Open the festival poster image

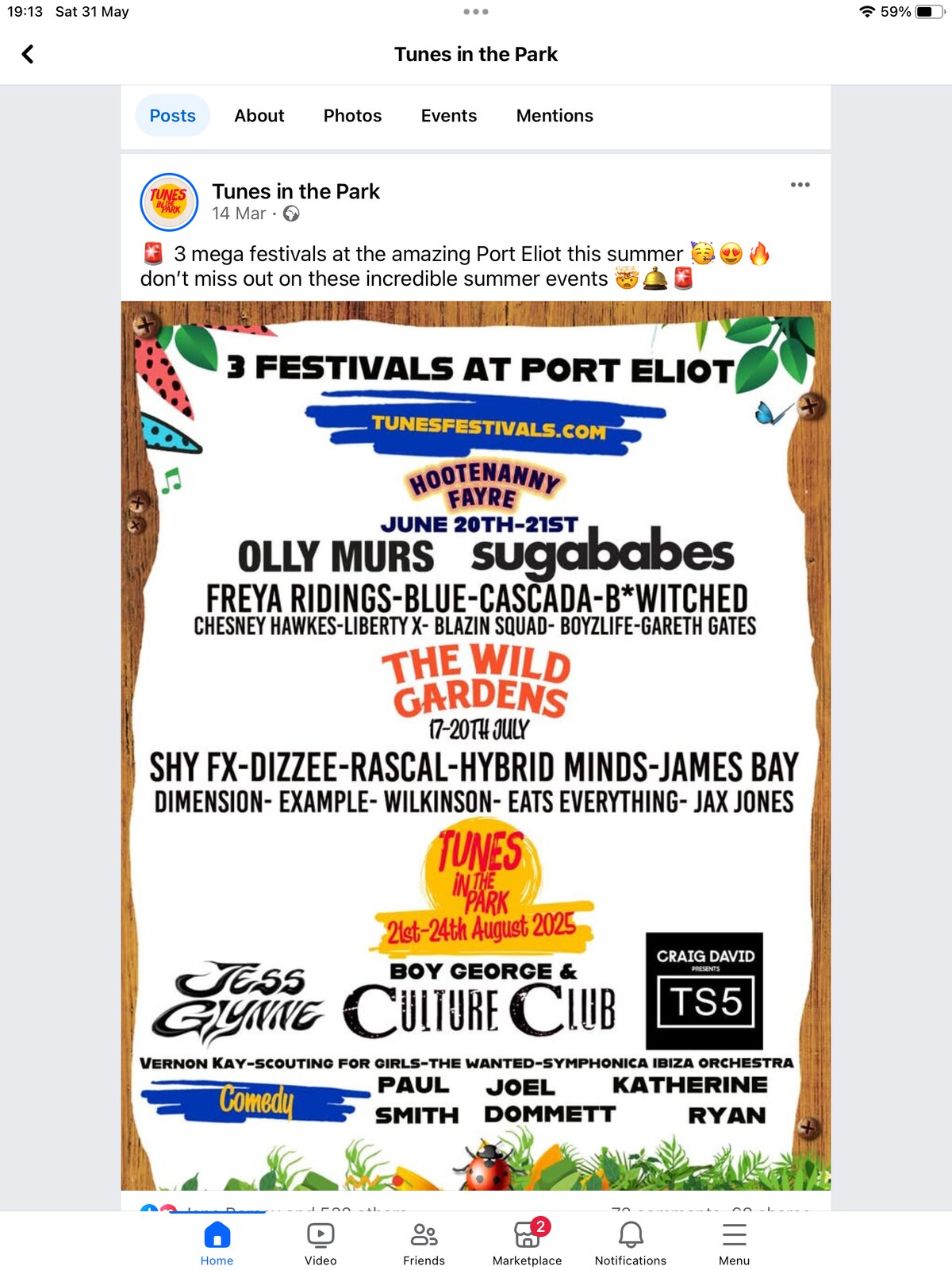pyautogui.click(x=476, y=746)
